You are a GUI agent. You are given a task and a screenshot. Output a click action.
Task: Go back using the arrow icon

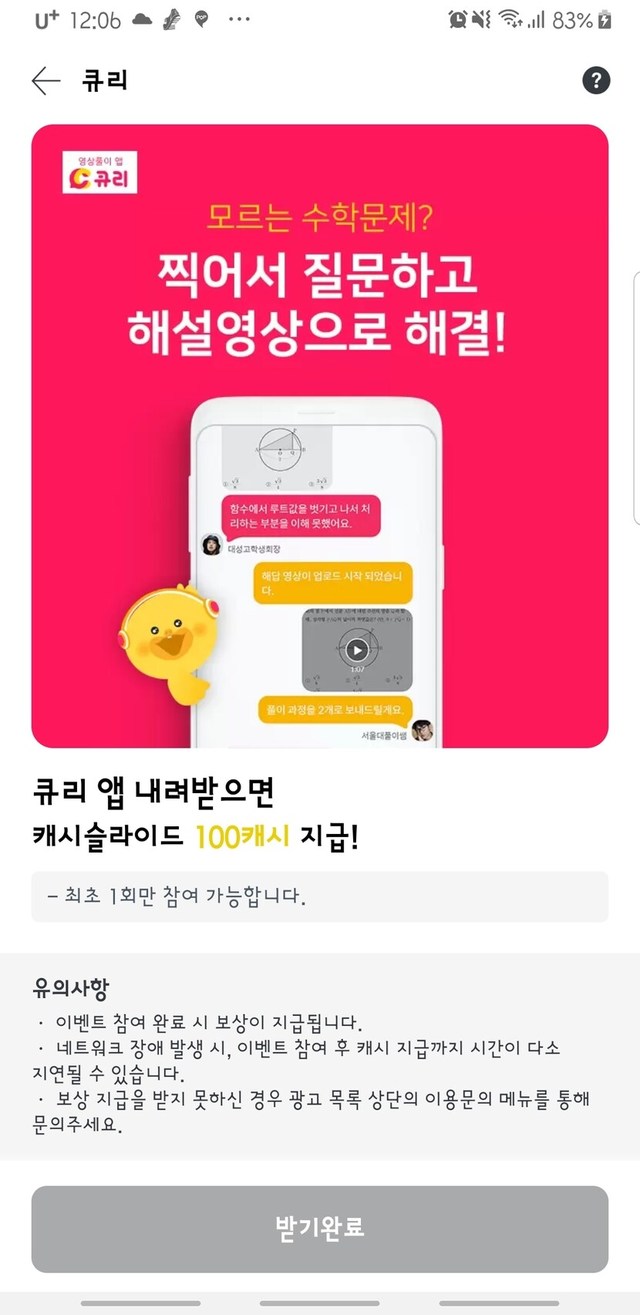46,81
